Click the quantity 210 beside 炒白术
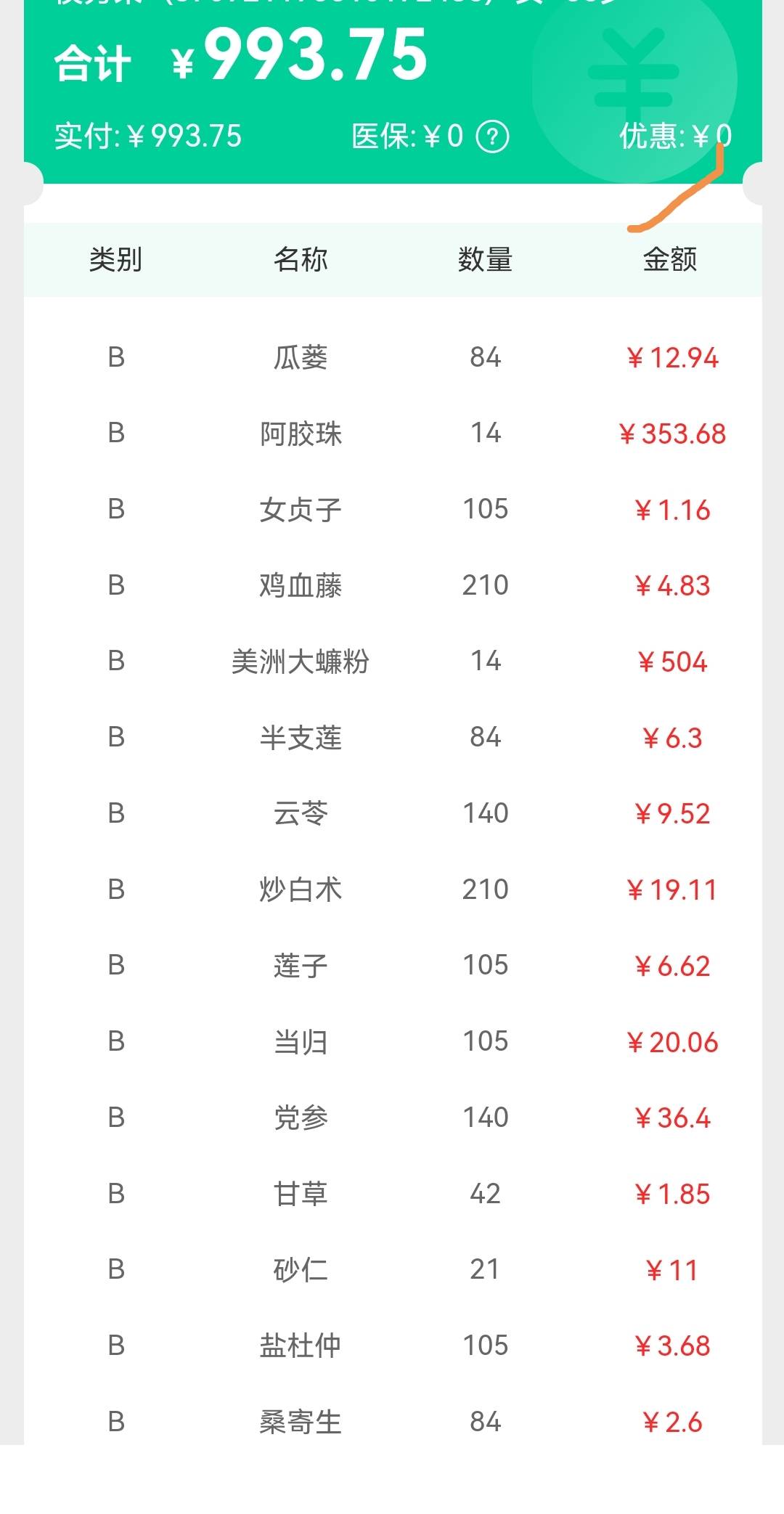784x1514 pixels. tap(485, 890)
